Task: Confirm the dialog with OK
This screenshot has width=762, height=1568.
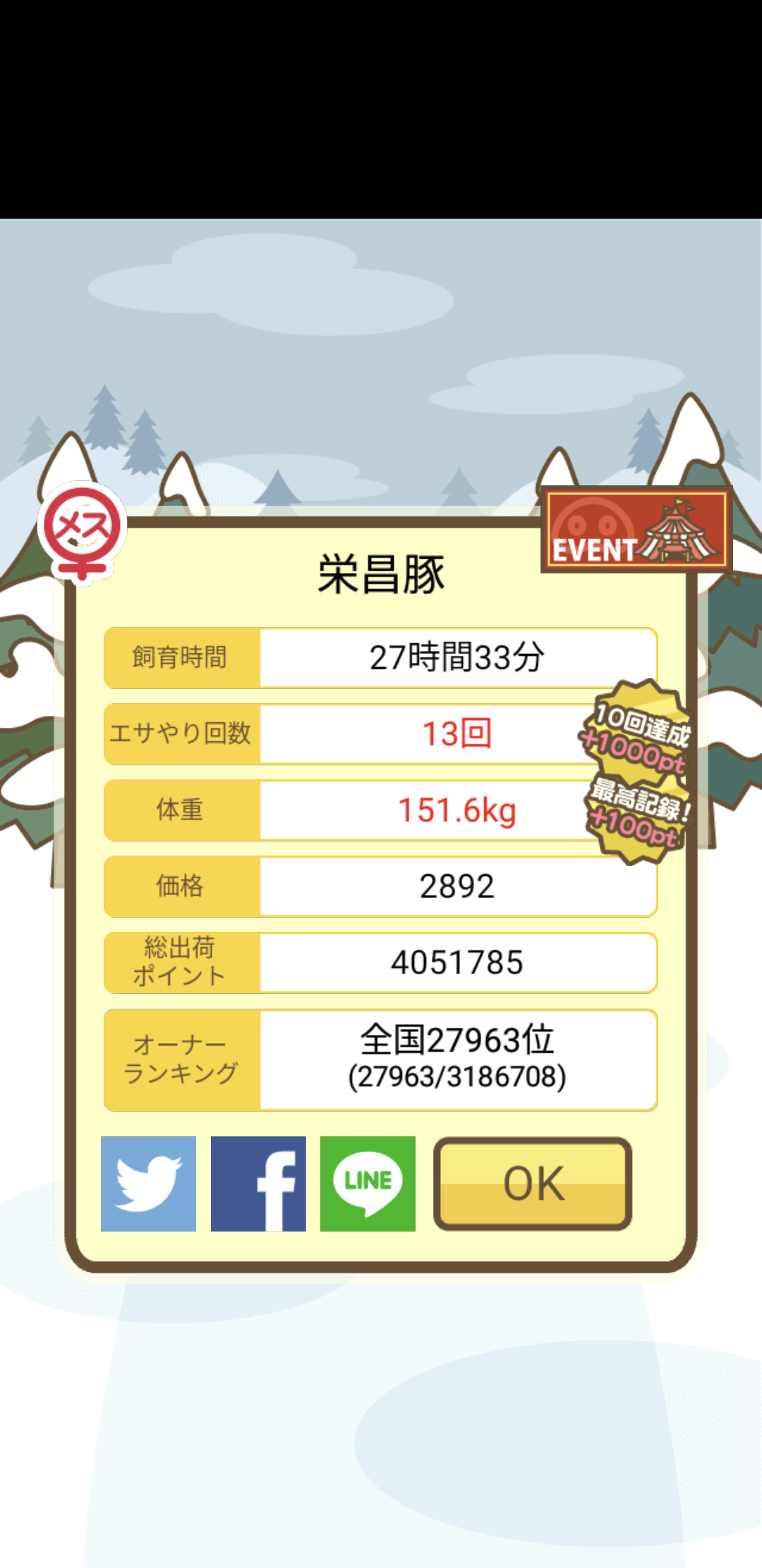Action: point(533,1184)
